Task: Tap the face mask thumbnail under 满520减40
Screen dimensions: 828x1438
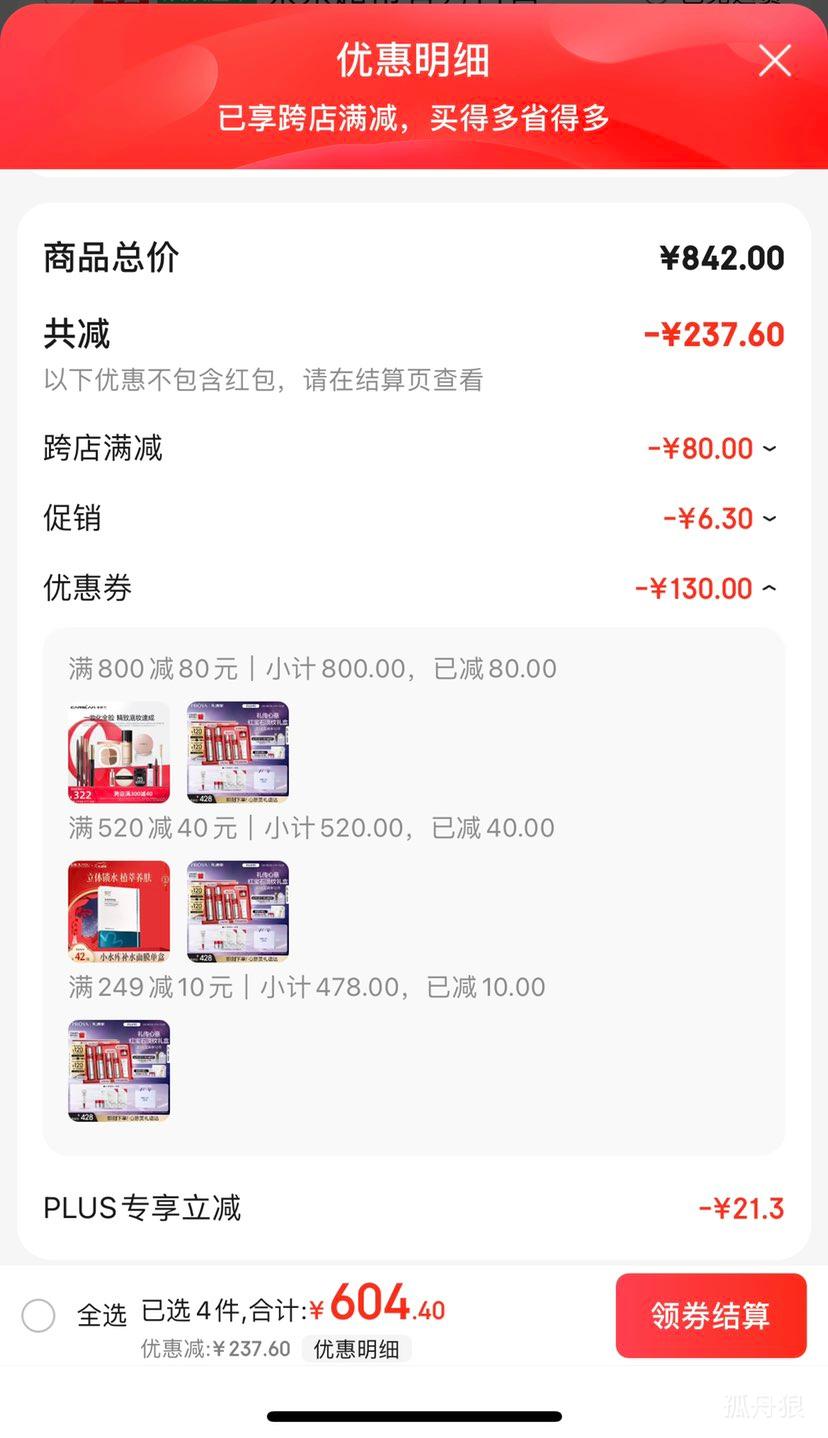Action: [x=118, y=910]
